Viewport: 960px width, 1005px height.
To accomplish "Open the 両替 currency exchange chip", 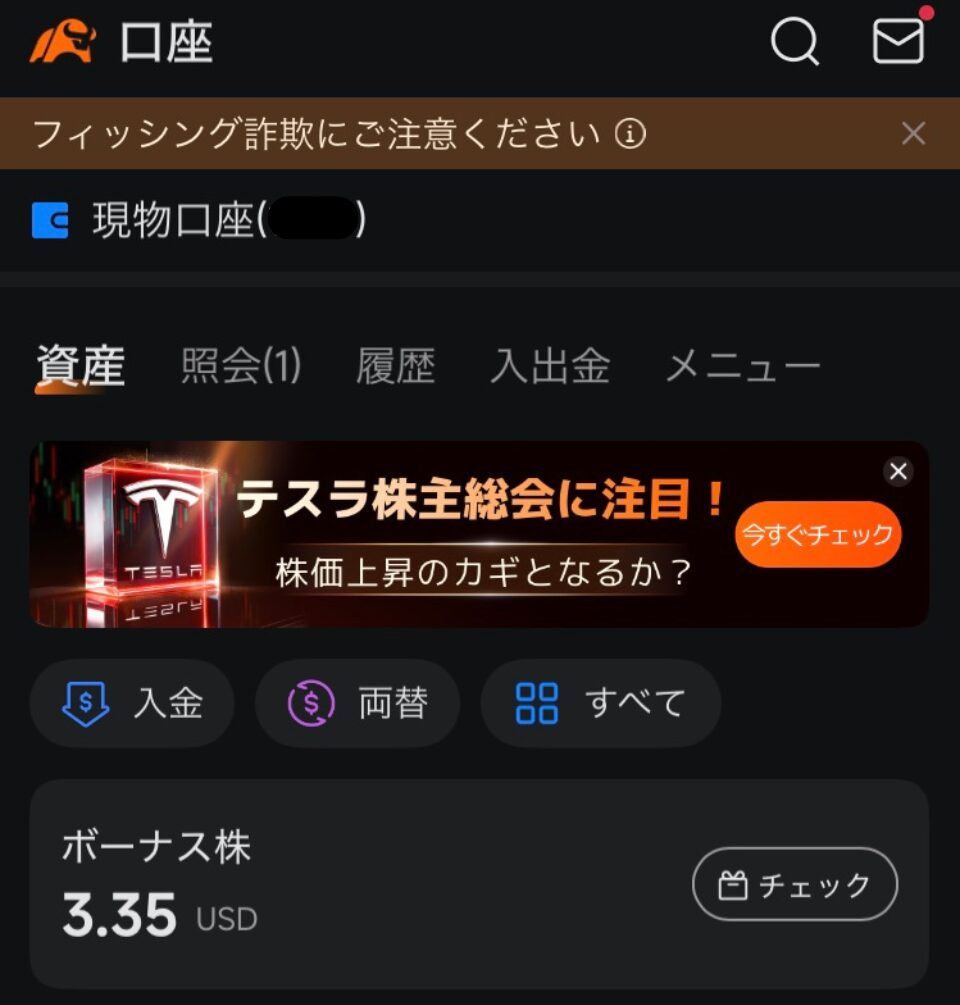I will pyautogui.click(x=357, y=704).
